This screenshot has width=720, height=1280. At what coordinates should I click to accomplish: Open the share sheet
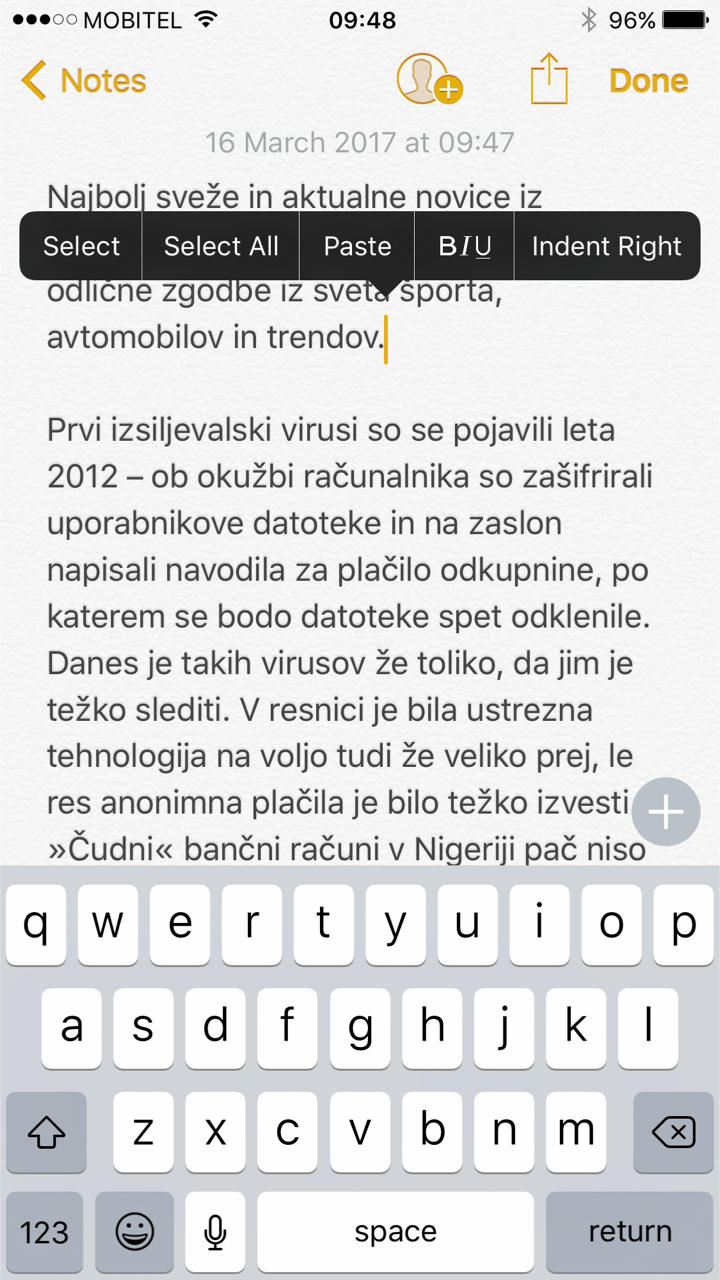pos(549,79)
